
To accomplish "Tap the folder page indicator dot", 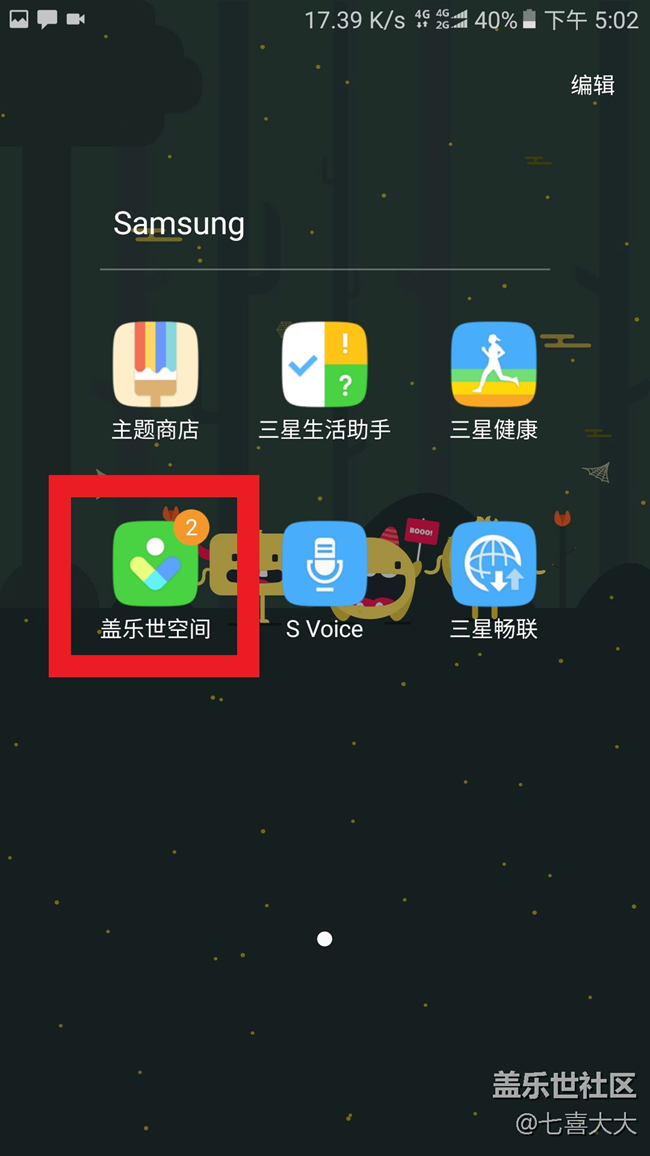I will [x=324, y=939].
